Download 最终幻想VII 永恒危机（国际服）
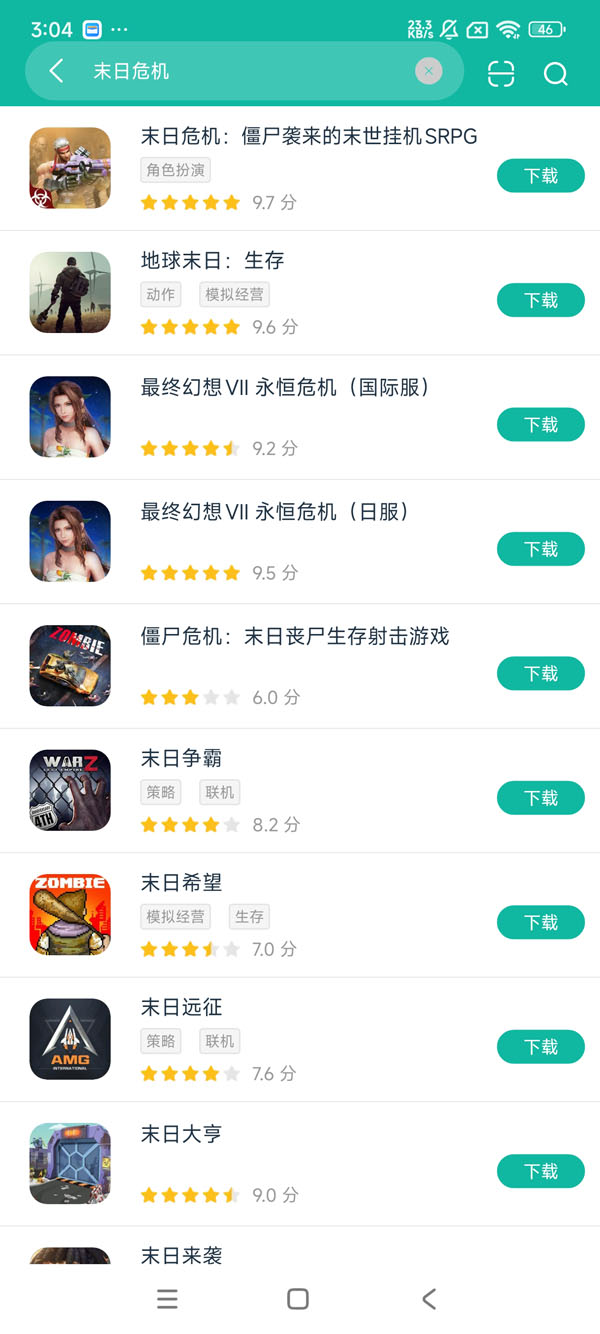The image size is (600, 1334). click(x=540, y=425)
